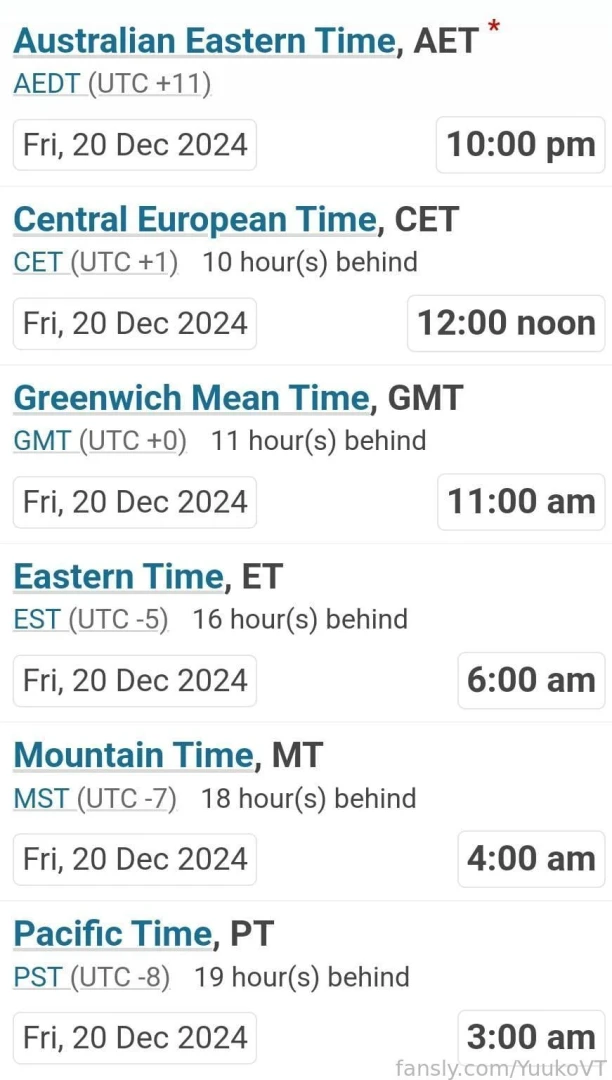The height and width of the screenshot is (1080, 612).
Task: Edit the 6:00 am time field
Action: tap(531, 680)
